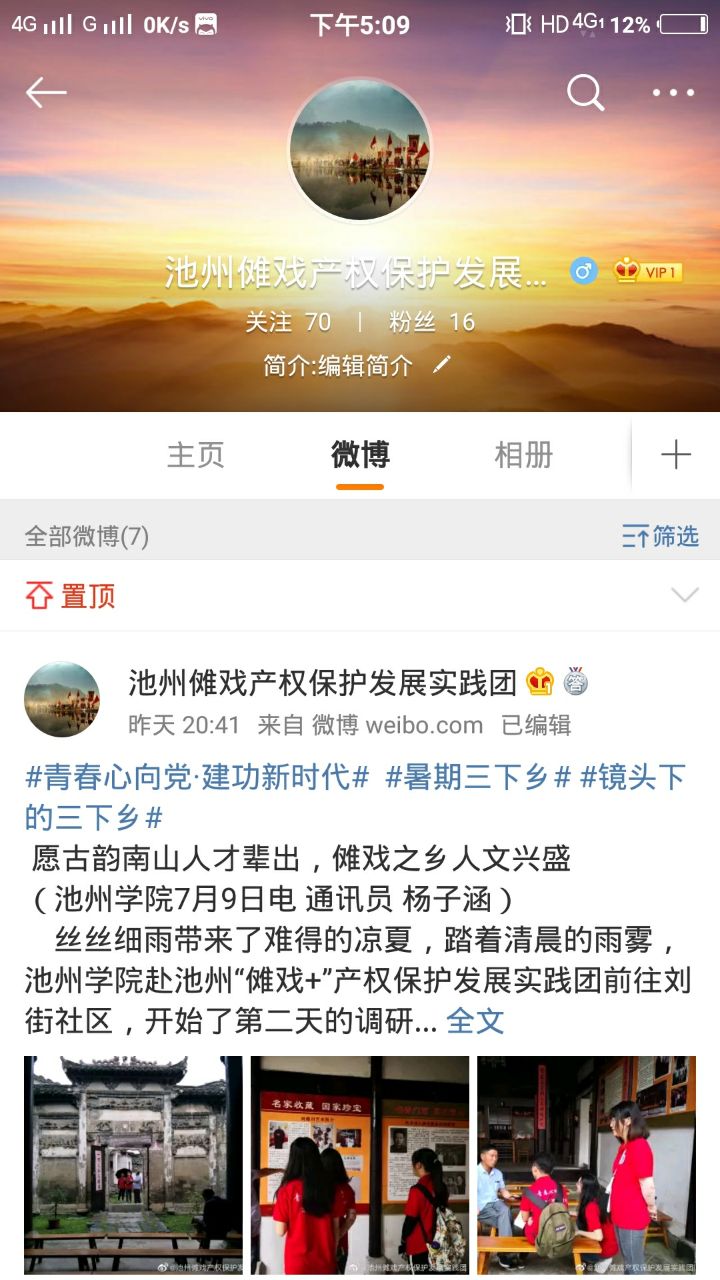Tap 全文 to read full post
Screen dimensions: 720x1280
point(475,1021)
